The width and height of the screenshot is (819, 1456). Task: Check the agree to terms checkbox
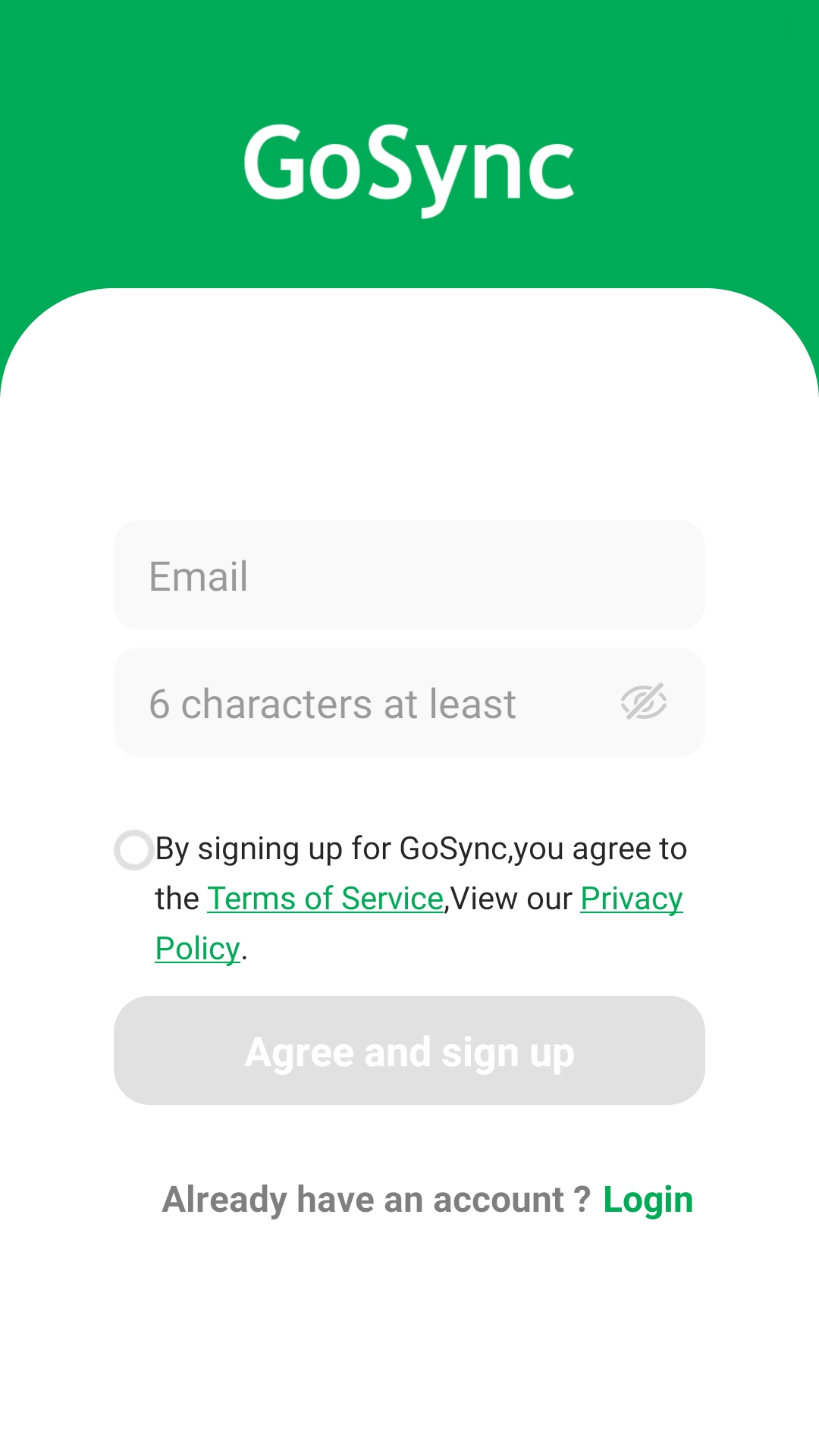pos(134,850)
